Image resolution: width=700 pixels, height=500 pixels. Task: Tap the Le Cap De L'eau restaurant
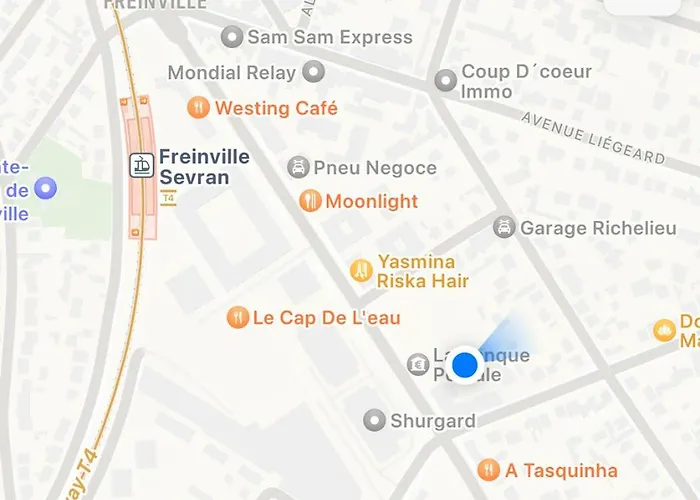tap(238, 318)
